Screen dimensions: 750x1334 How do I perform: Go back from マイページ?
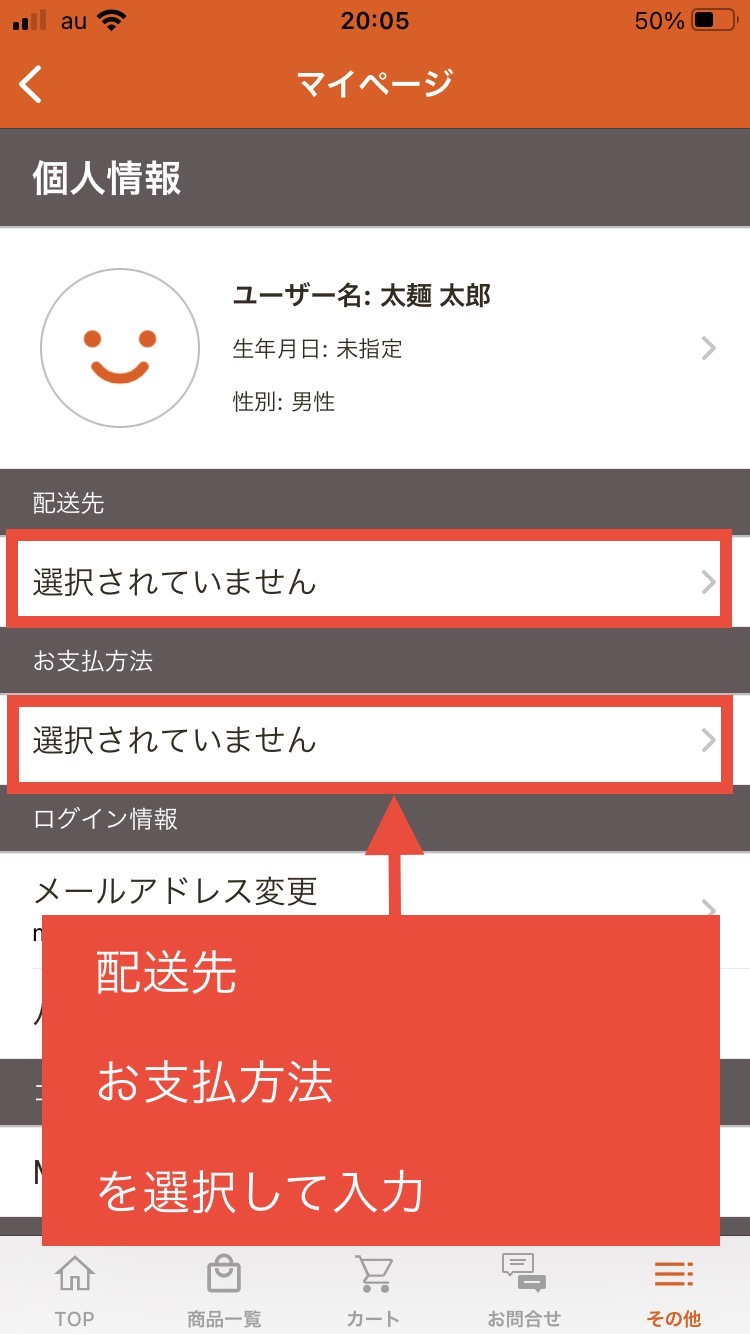[x=32, y=84]
